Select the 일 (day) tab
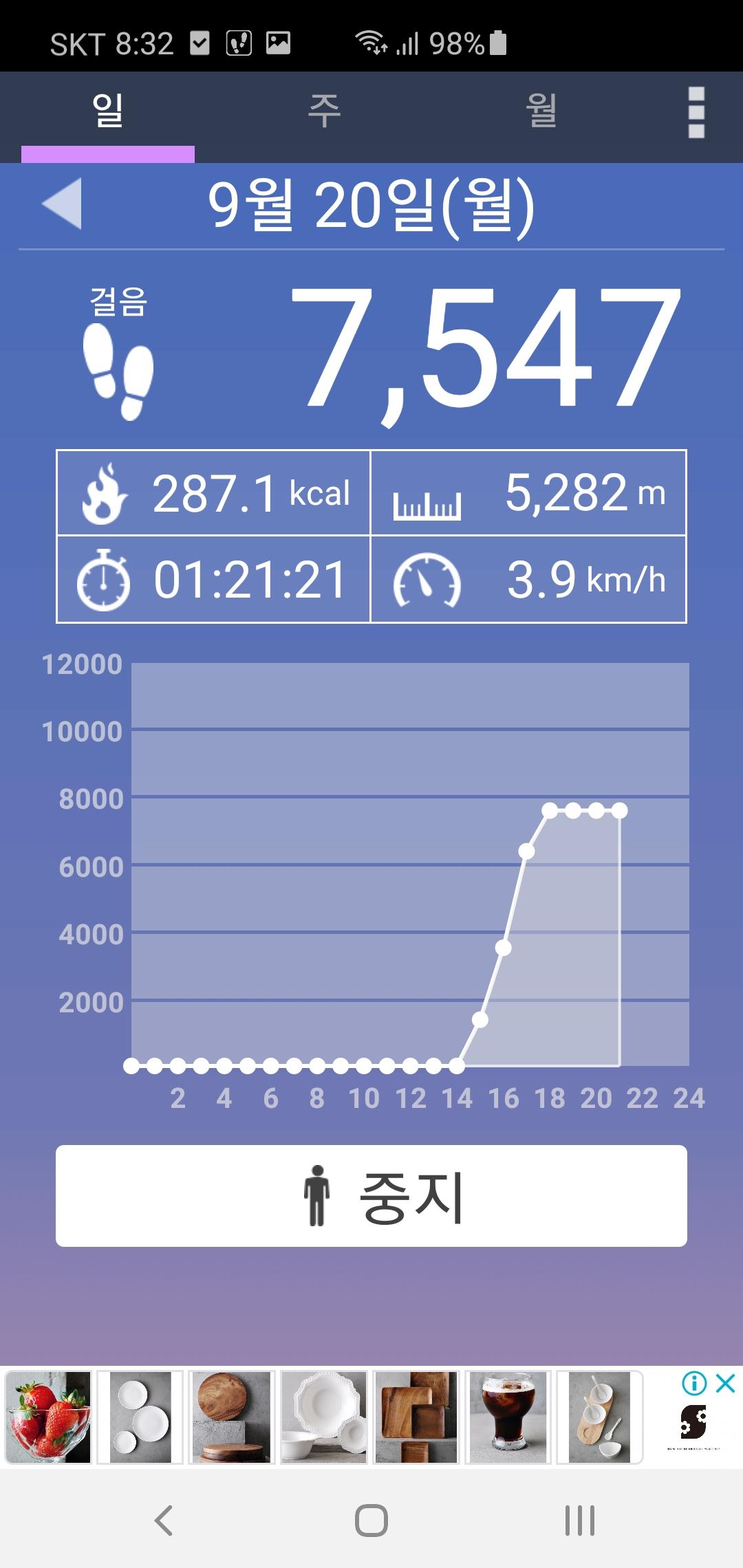This screenshot has width=743, height=1568. [x=108, y=111]
